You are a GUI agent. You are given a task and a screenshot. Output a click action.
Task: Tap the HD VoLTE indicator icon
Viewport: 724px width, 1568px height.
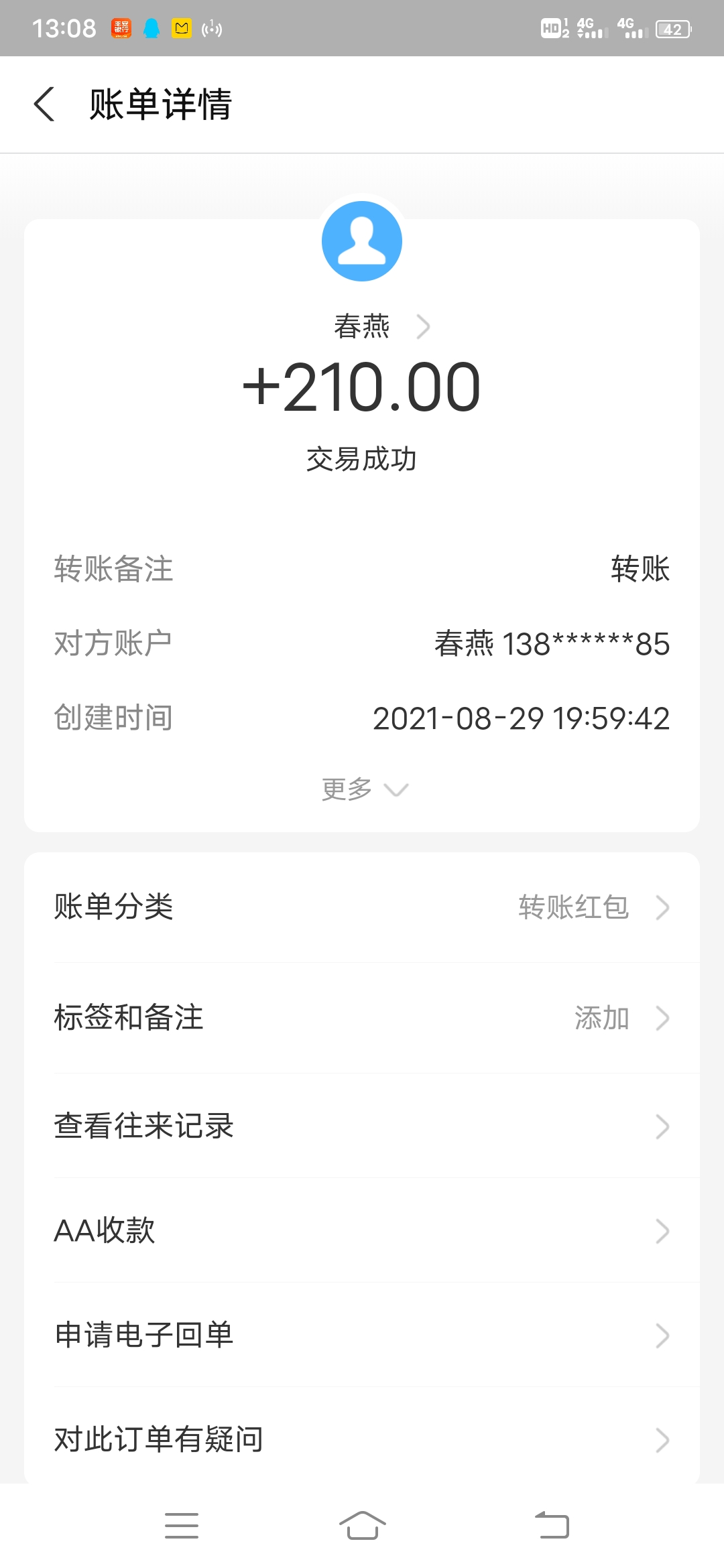[551, 28]
